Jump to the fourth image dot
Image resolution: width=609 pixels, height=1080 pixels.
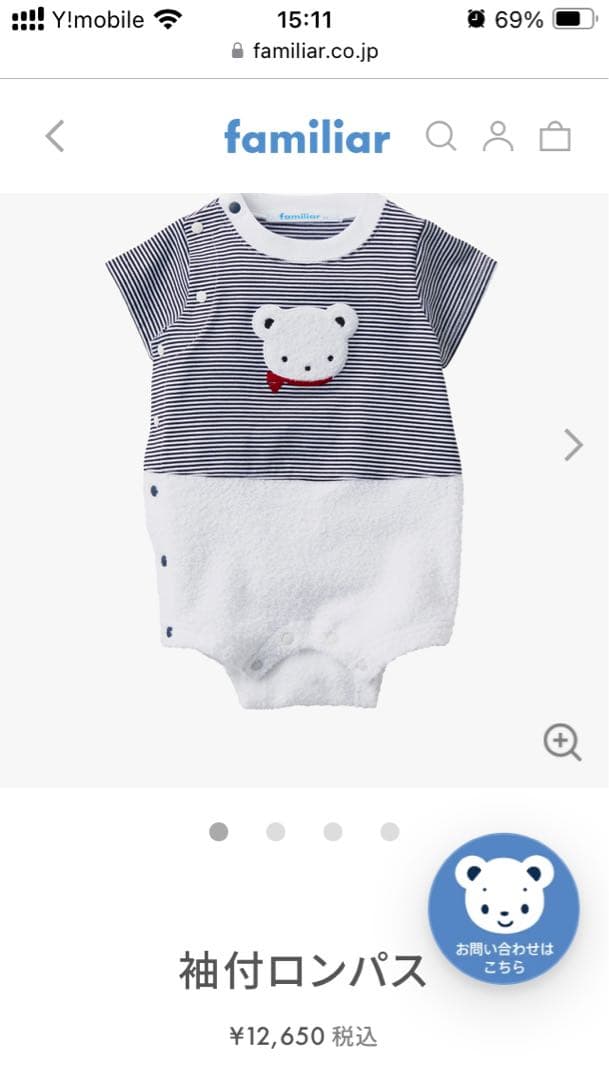[x=390, y=832]
